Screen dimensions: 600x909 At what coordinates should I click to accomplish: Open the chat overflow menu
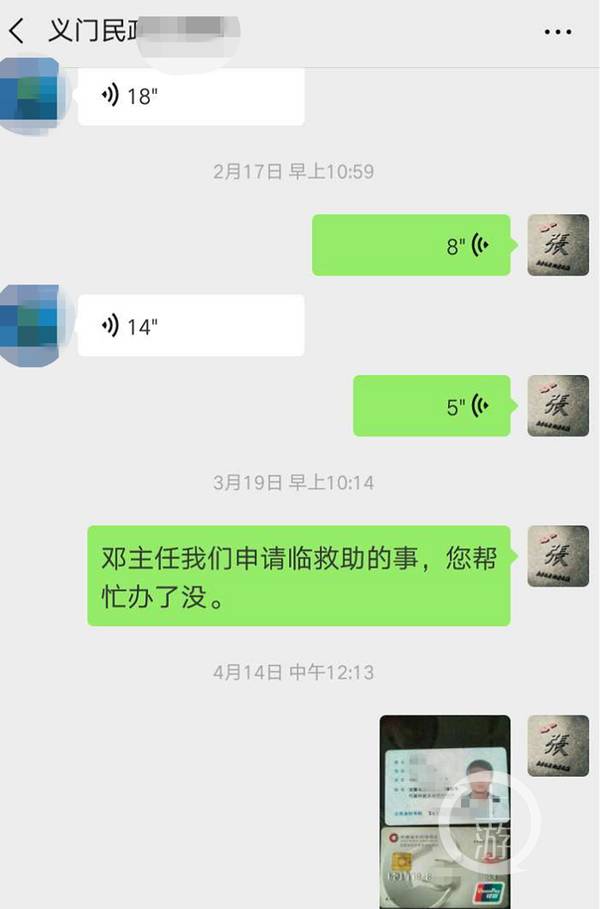tap(557, 32)
